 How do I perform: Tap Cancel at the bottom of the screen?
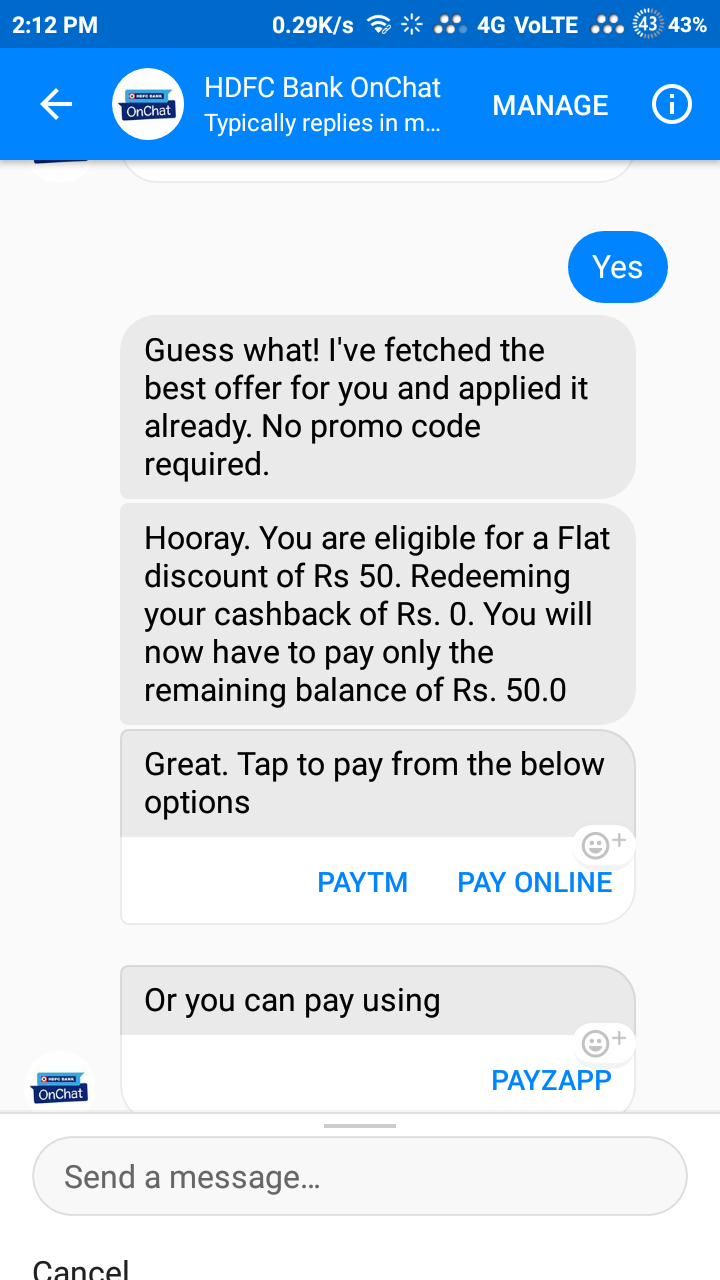click(x=80, y=1268)
